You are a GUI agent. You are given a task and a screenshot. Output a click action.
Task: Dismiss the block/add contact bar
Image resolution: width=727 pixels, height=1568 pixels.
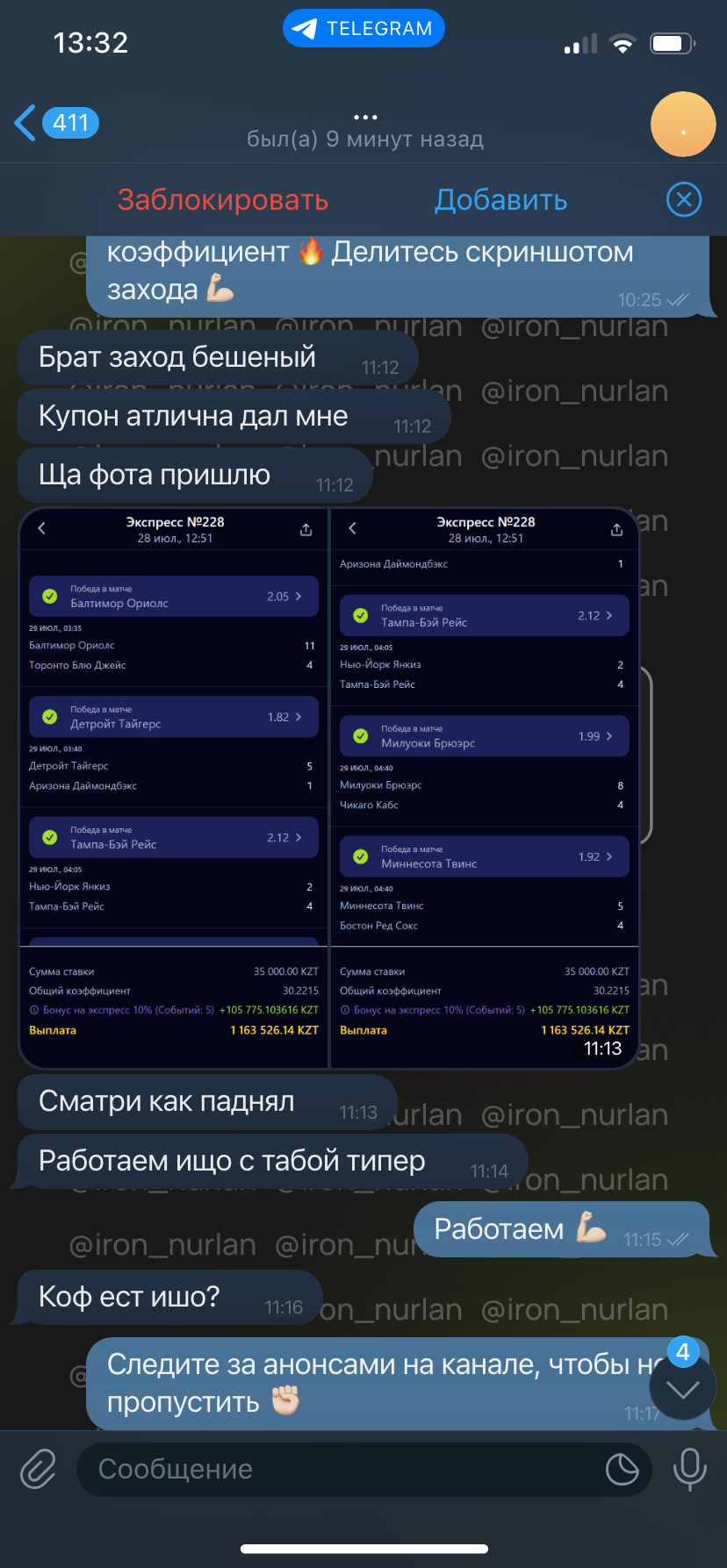684,200
